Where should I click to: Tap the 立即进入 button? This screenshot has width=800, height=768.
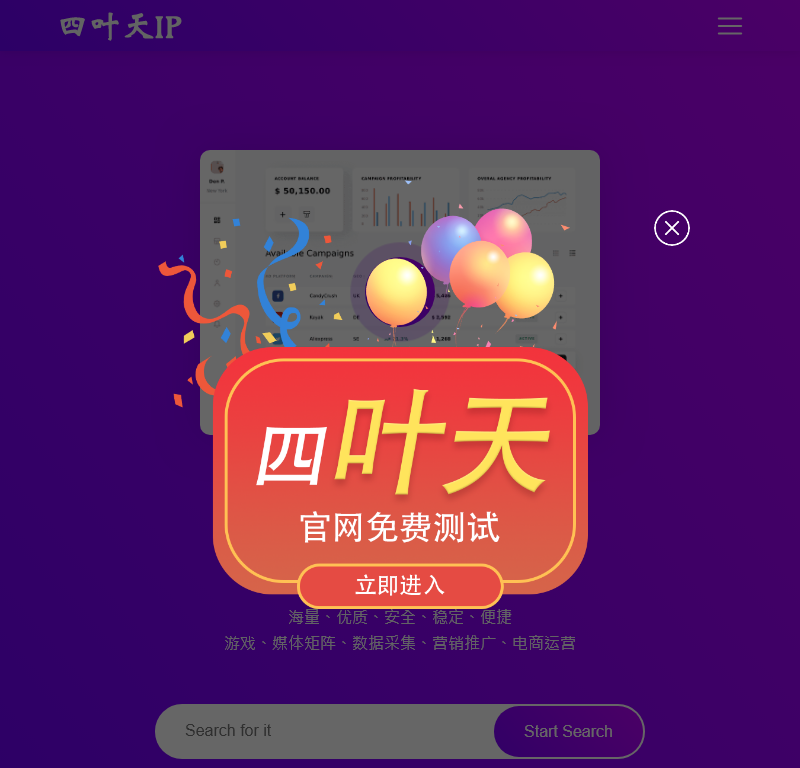pos(400,586)
